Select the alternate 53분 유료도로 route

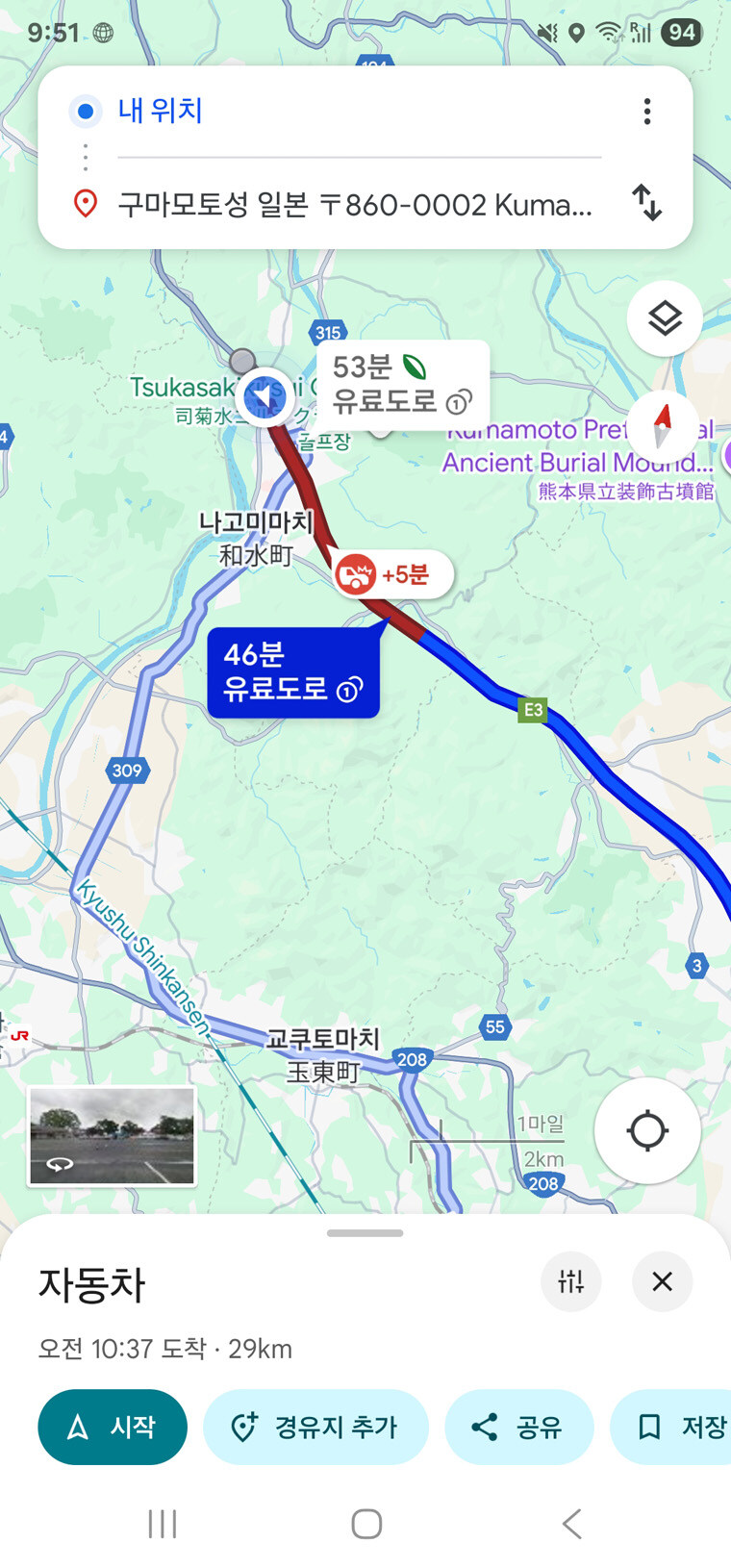(x=403, y=385)
